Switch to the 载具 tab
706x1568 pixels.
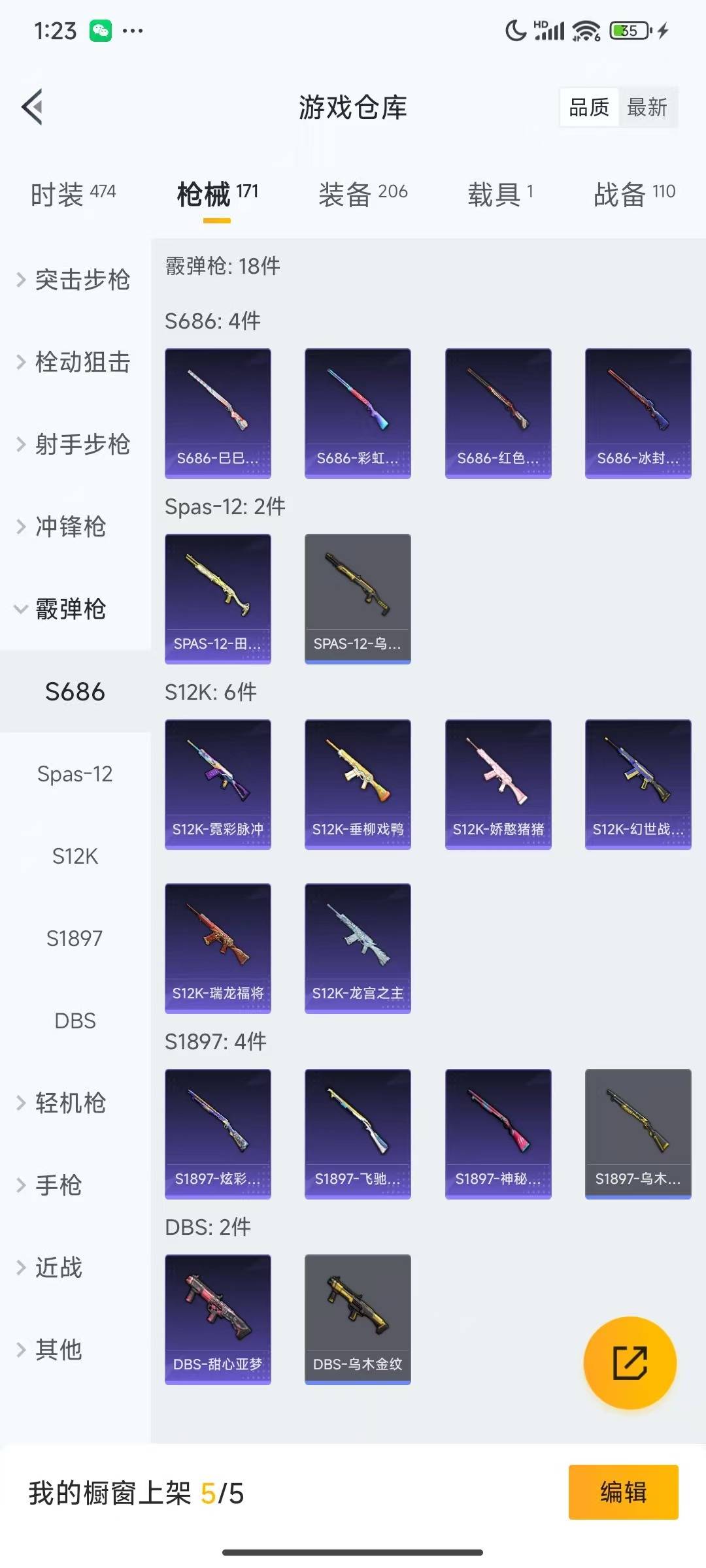500,193
